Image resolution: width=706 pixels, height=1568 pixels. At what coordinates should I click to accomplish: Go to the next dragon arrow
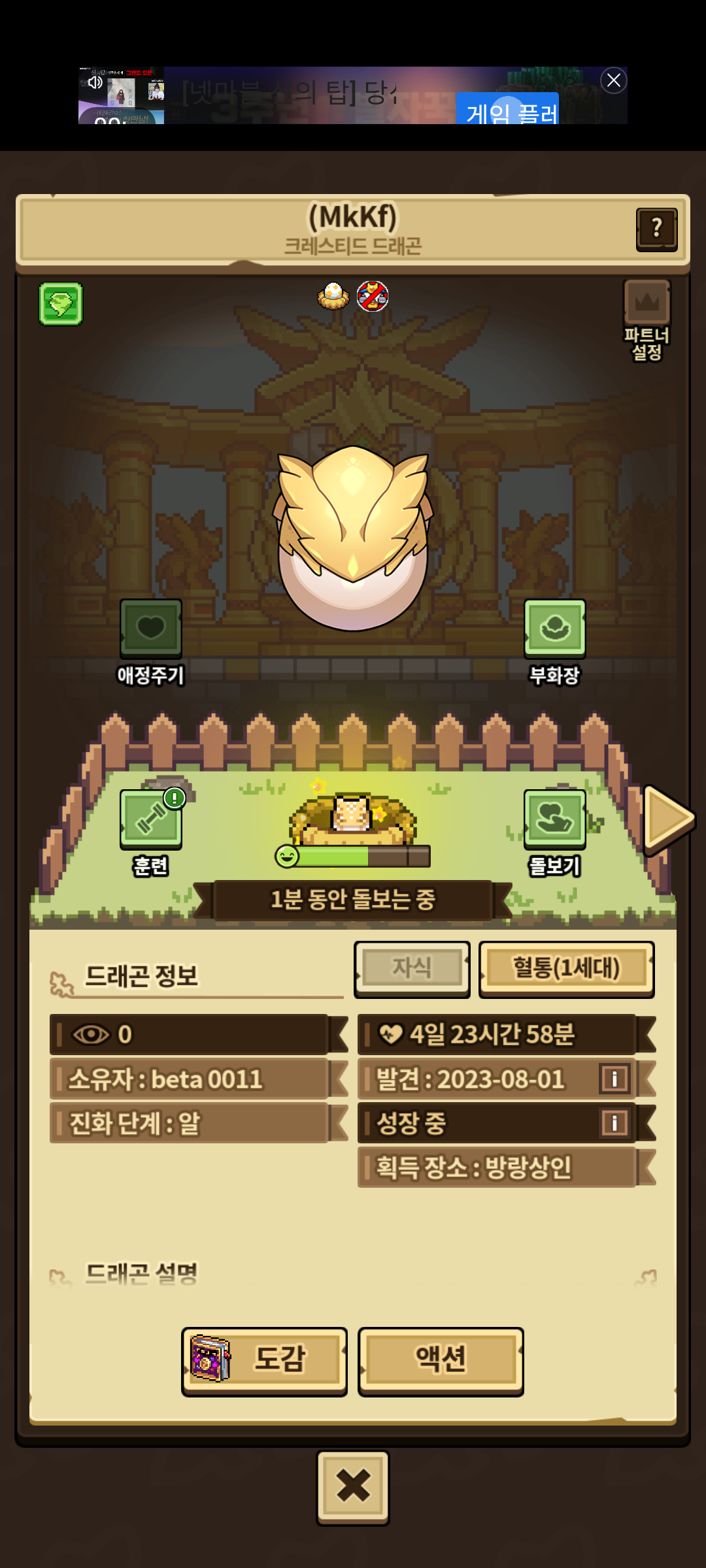click(x=667, y=819)
